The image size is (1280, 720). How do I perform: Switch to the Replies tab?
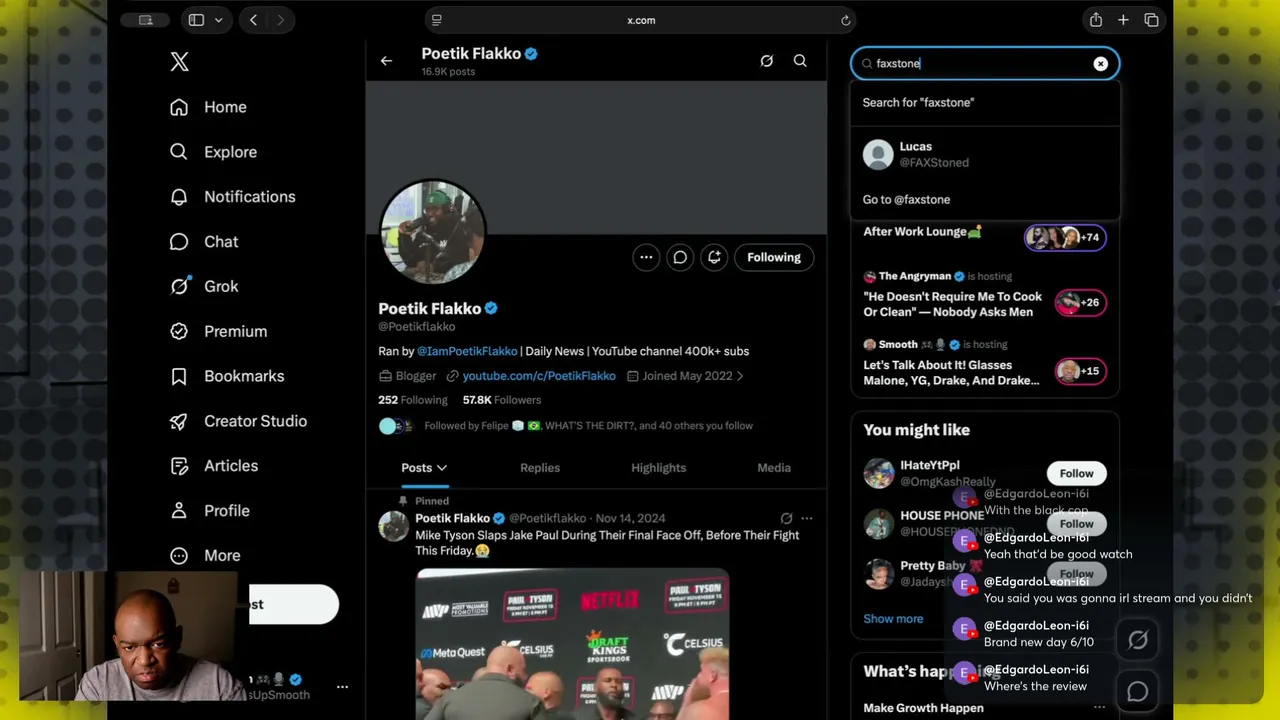[540, 468]
